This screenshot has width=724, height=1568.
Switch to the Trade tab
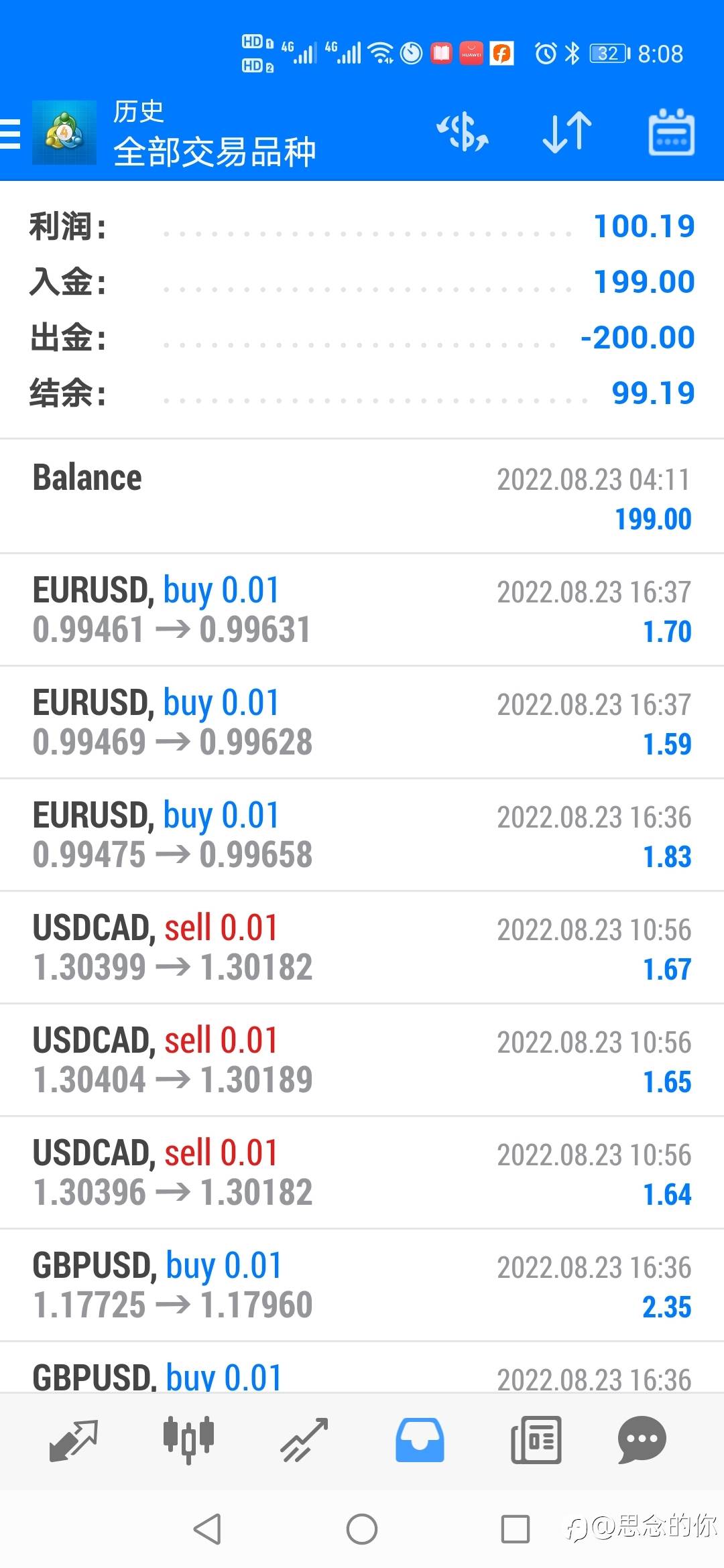point(304,1439)
